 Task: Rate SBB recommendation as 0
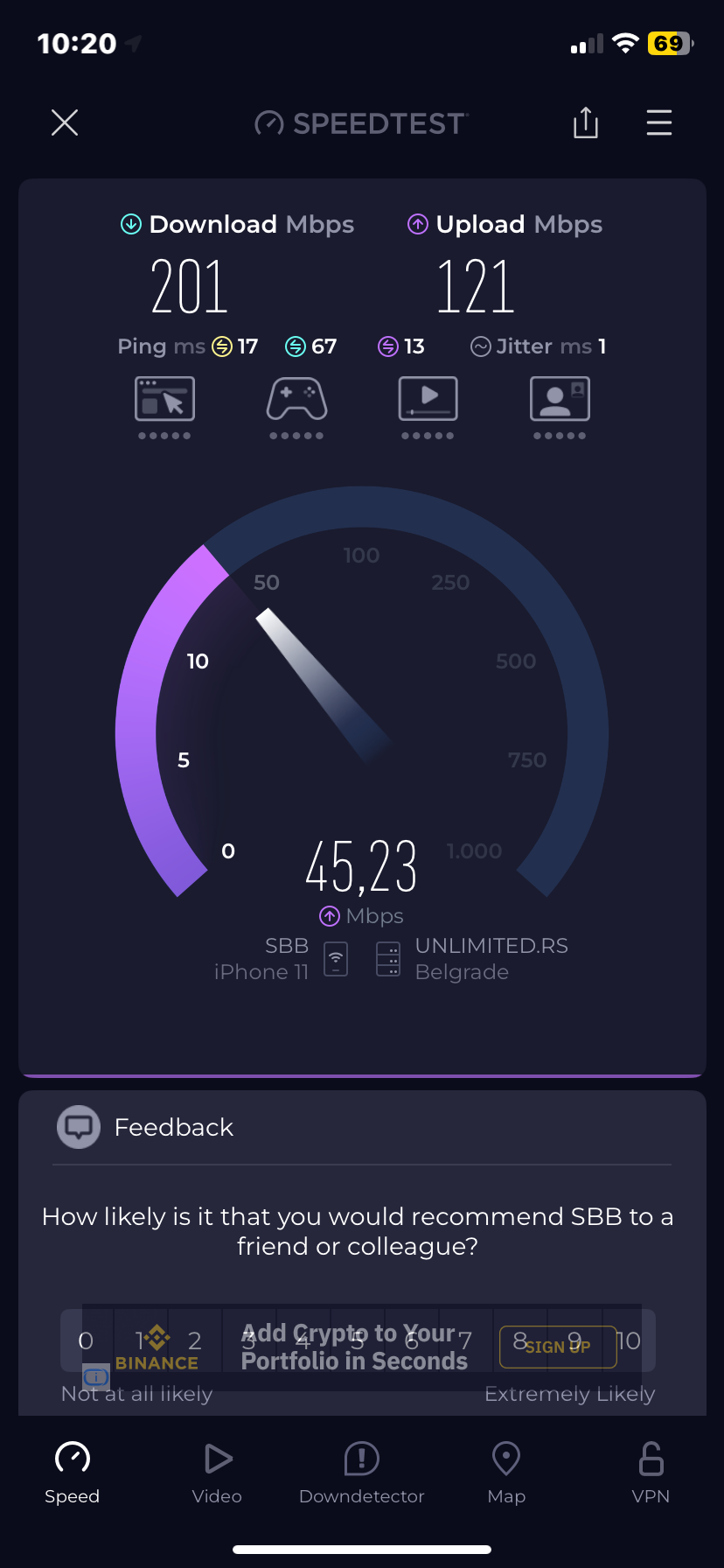click(86, 1340)
